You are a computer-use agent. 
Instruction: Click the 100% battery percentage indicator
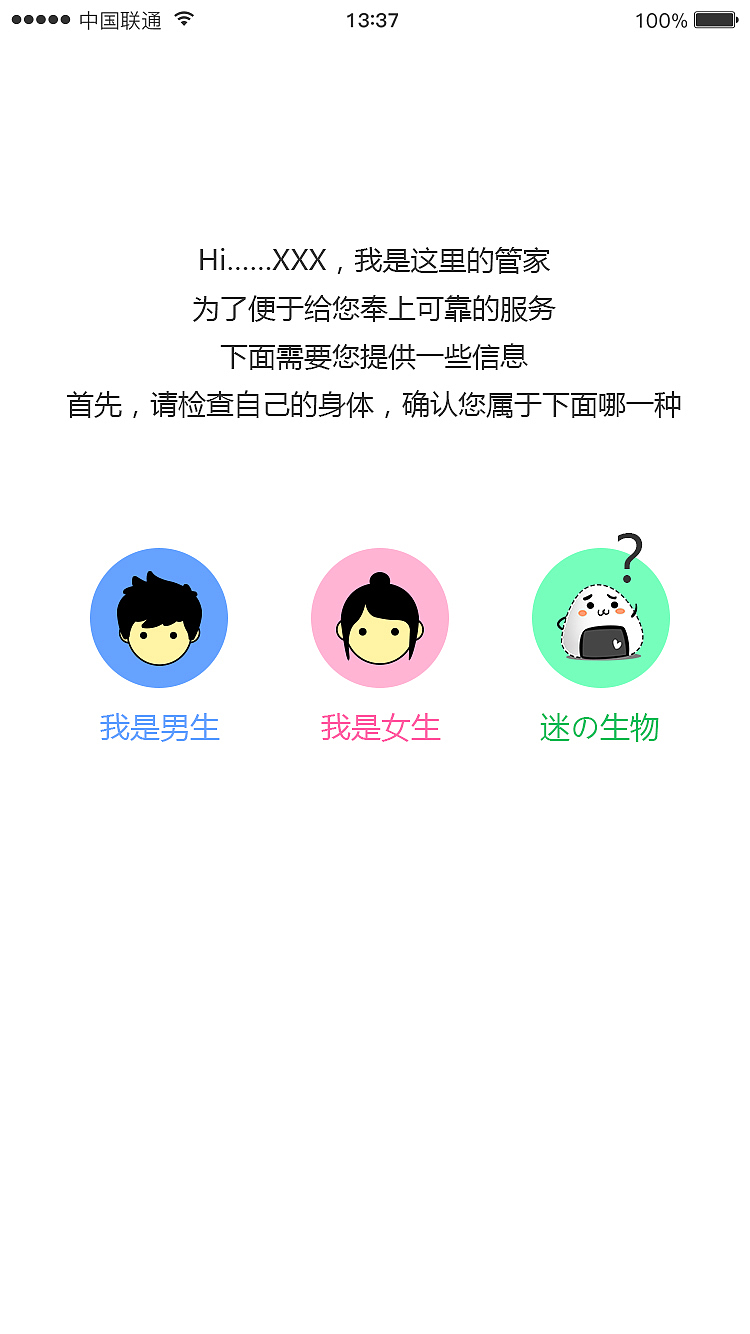[x=661, y=20]
